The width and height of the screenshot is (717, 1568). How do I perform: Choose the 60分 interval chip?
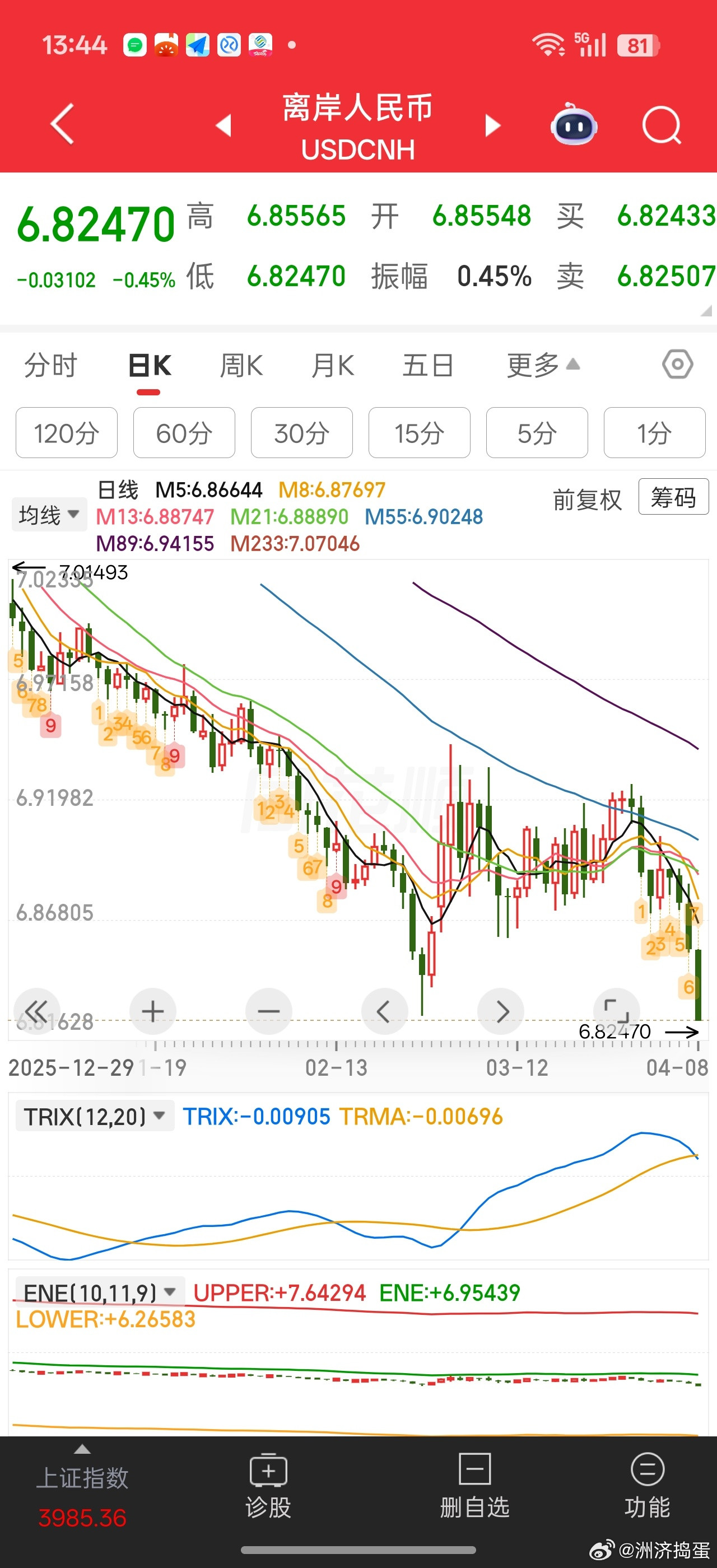184,433
